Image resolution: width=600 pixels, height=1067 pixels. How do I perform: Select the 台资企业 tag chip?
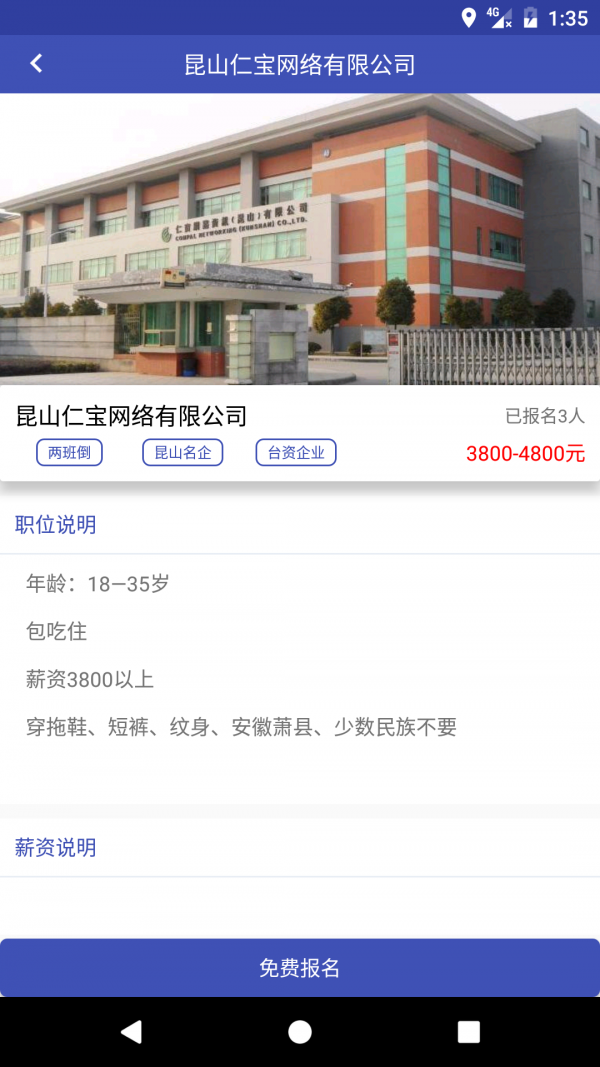[x=296, y=452]
